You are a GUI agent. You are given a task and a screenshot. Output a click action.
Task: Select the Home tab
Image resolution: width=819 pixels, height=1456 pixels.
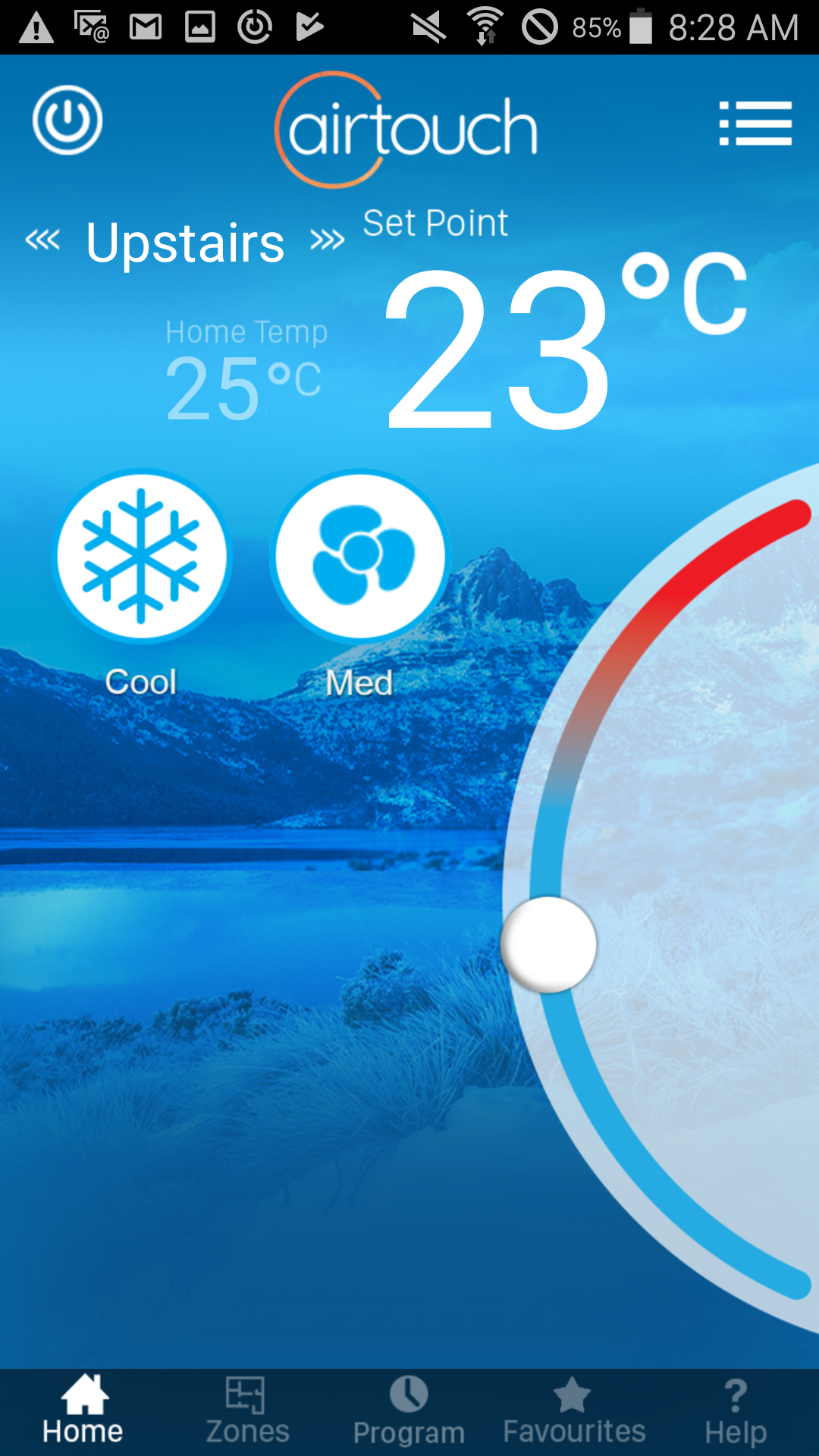[x=83, y=1411]
